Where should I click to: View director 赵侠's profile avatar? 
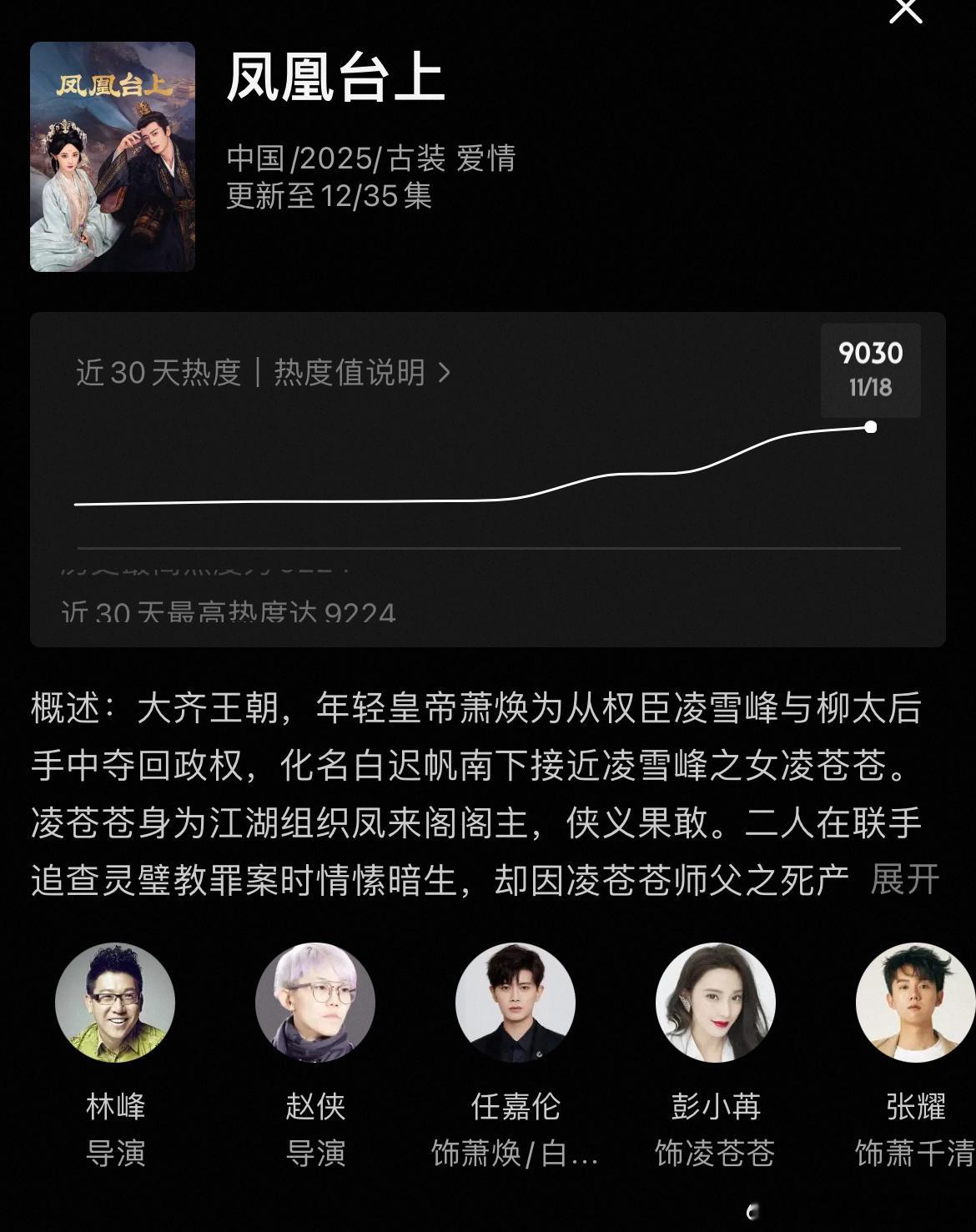point(315,1004)
